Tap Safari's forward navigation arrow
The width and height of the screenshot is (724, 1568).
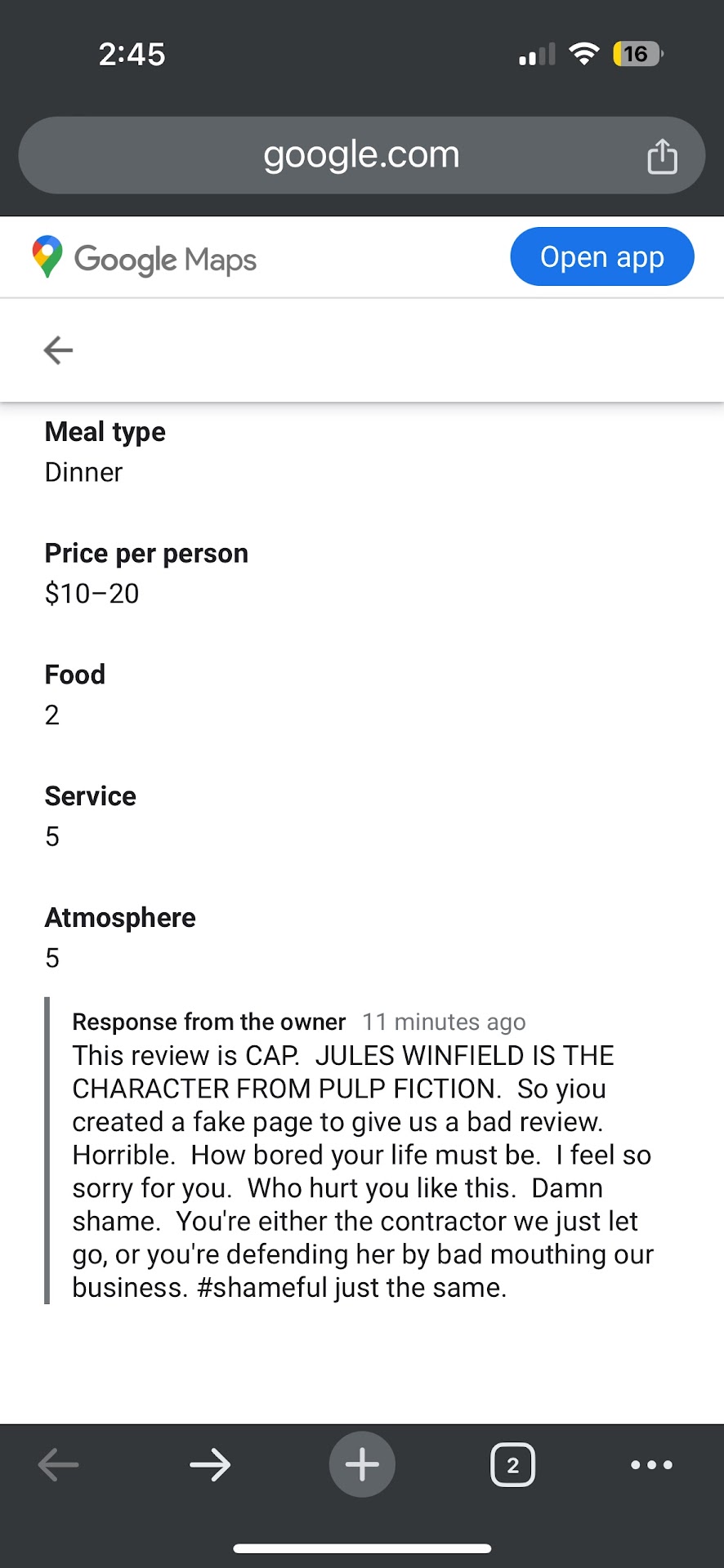(210, 1464)
